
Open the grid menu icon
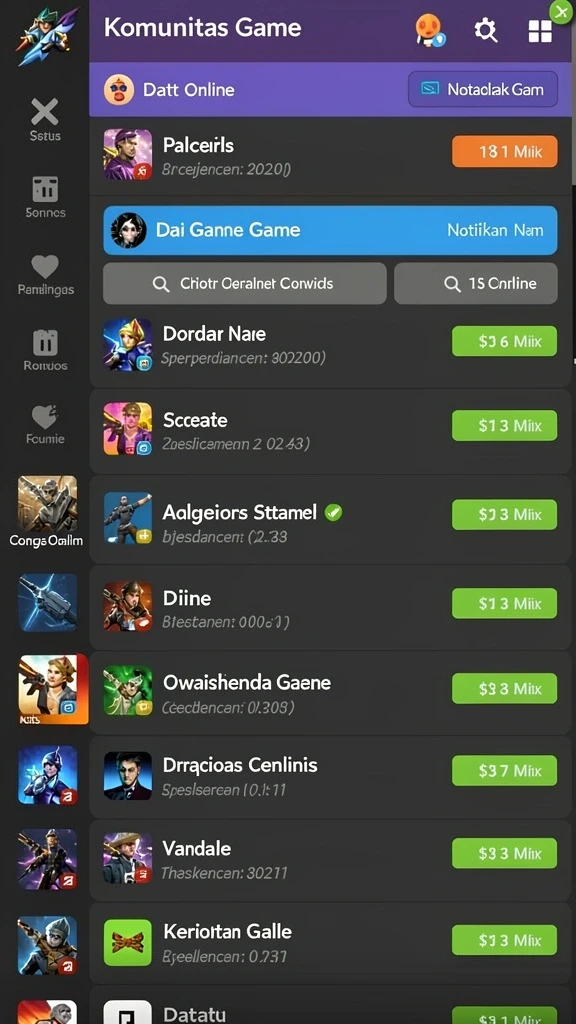tap(540, 30)
